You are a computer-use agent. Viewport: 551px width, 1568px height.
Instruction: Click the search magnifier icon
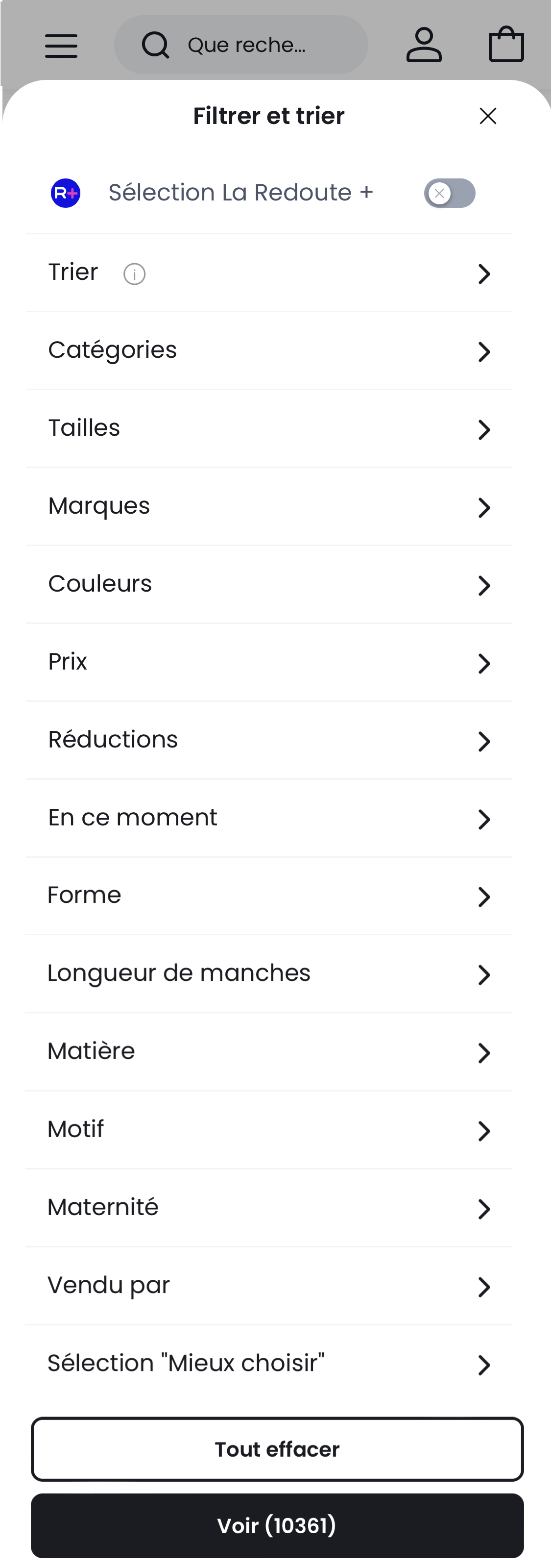click(x=156, y=45)
